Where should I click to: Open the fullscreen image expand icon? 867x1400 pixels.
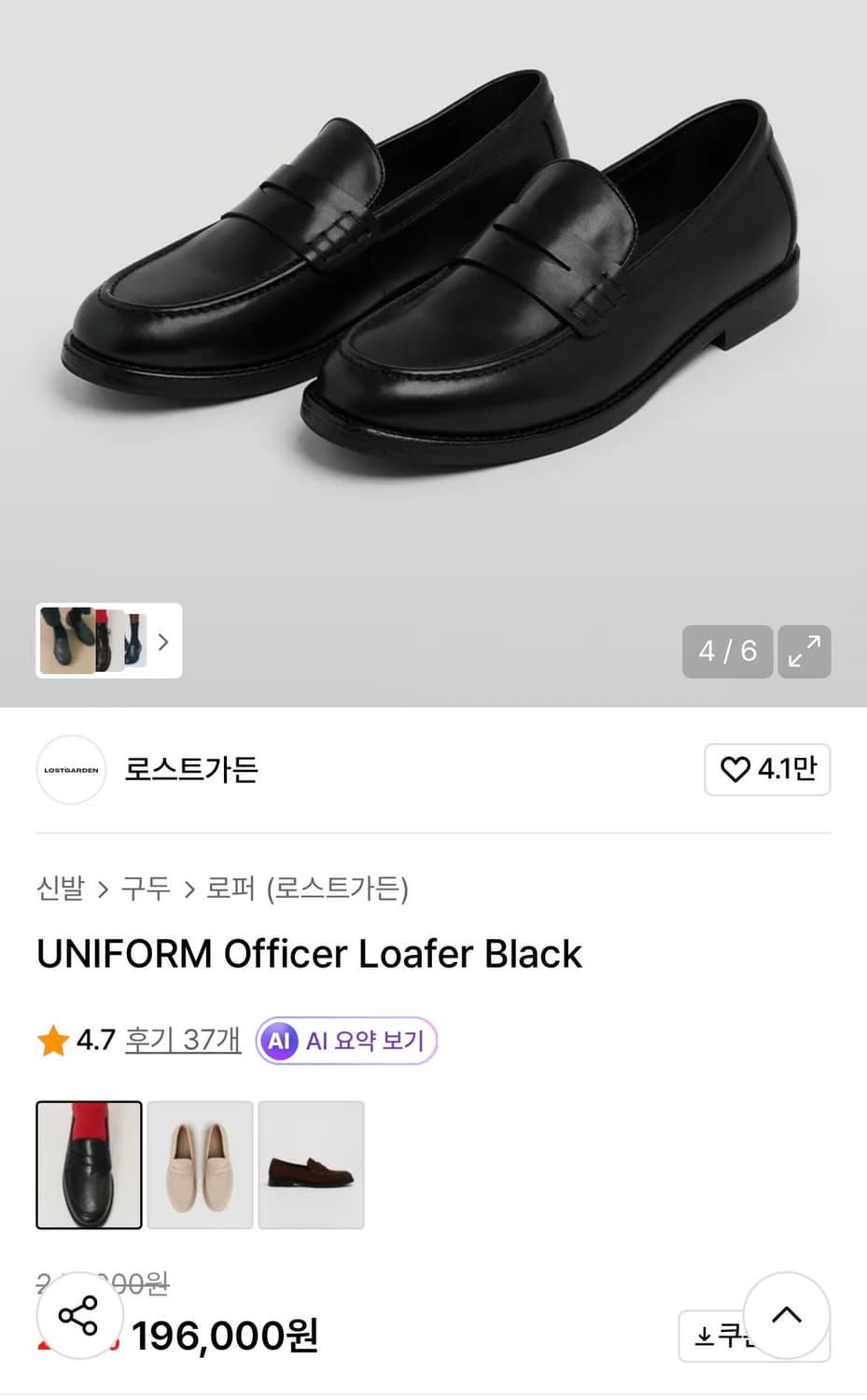pos(804,651)
